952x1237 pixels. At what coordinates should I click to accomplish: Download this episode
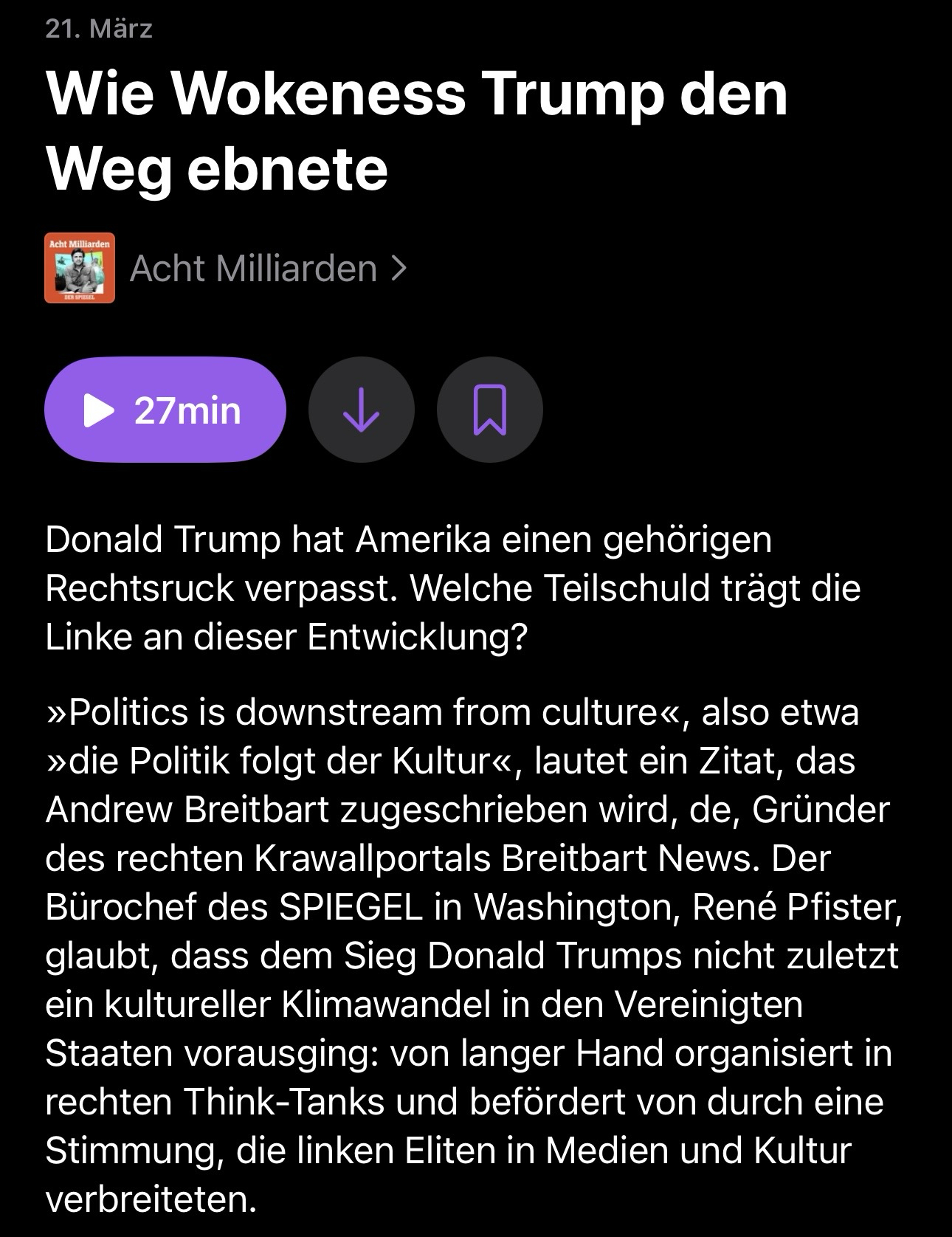pyautogui.click(x=362, y=410)
